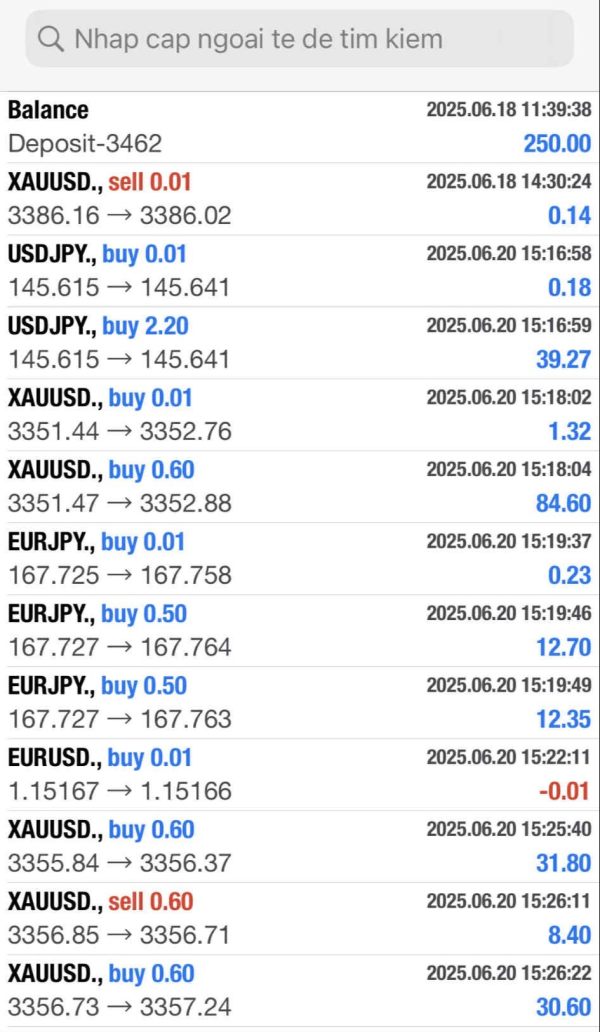
Task: Open XAUUSD trade with 30.60 profit
Action: tap(300, 991)
